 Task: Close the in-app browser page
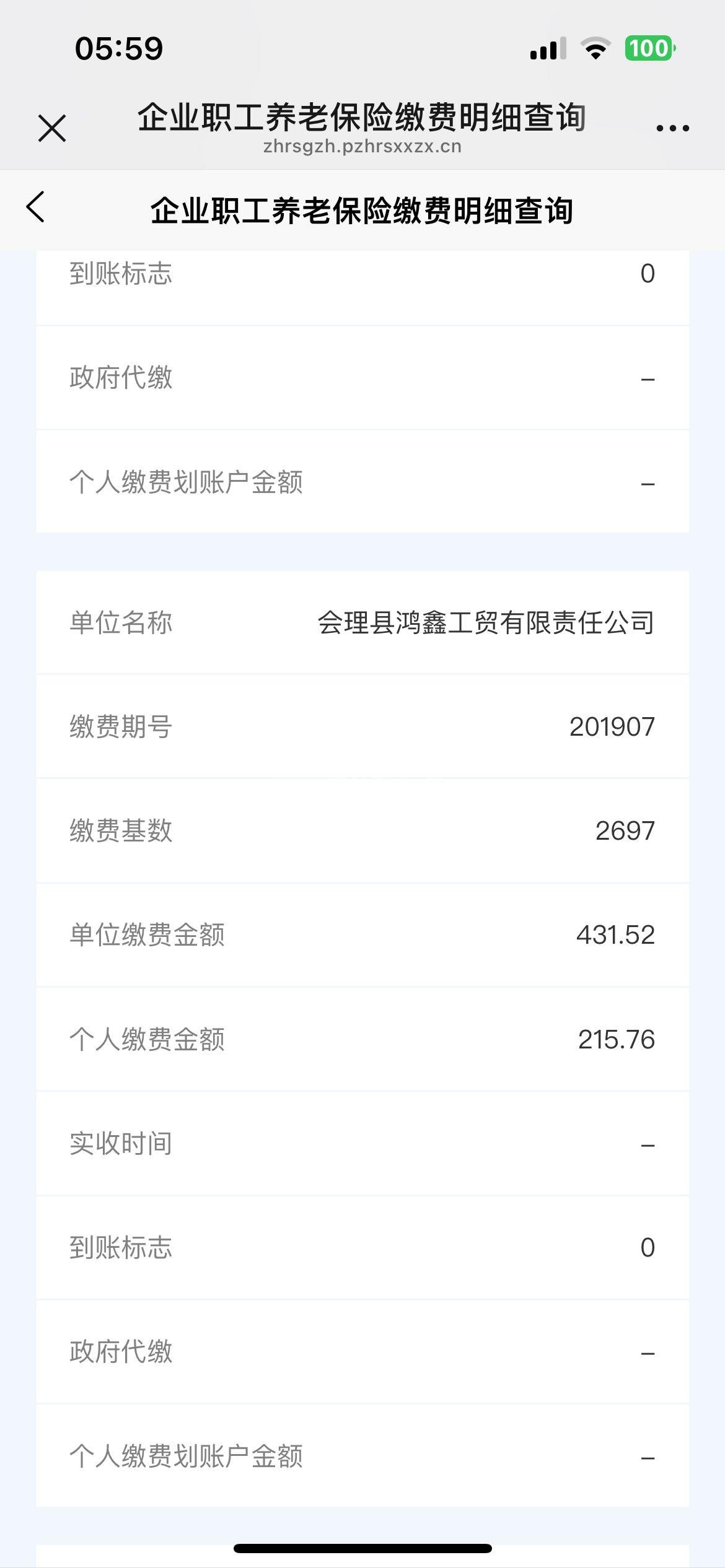coord(52,128)
